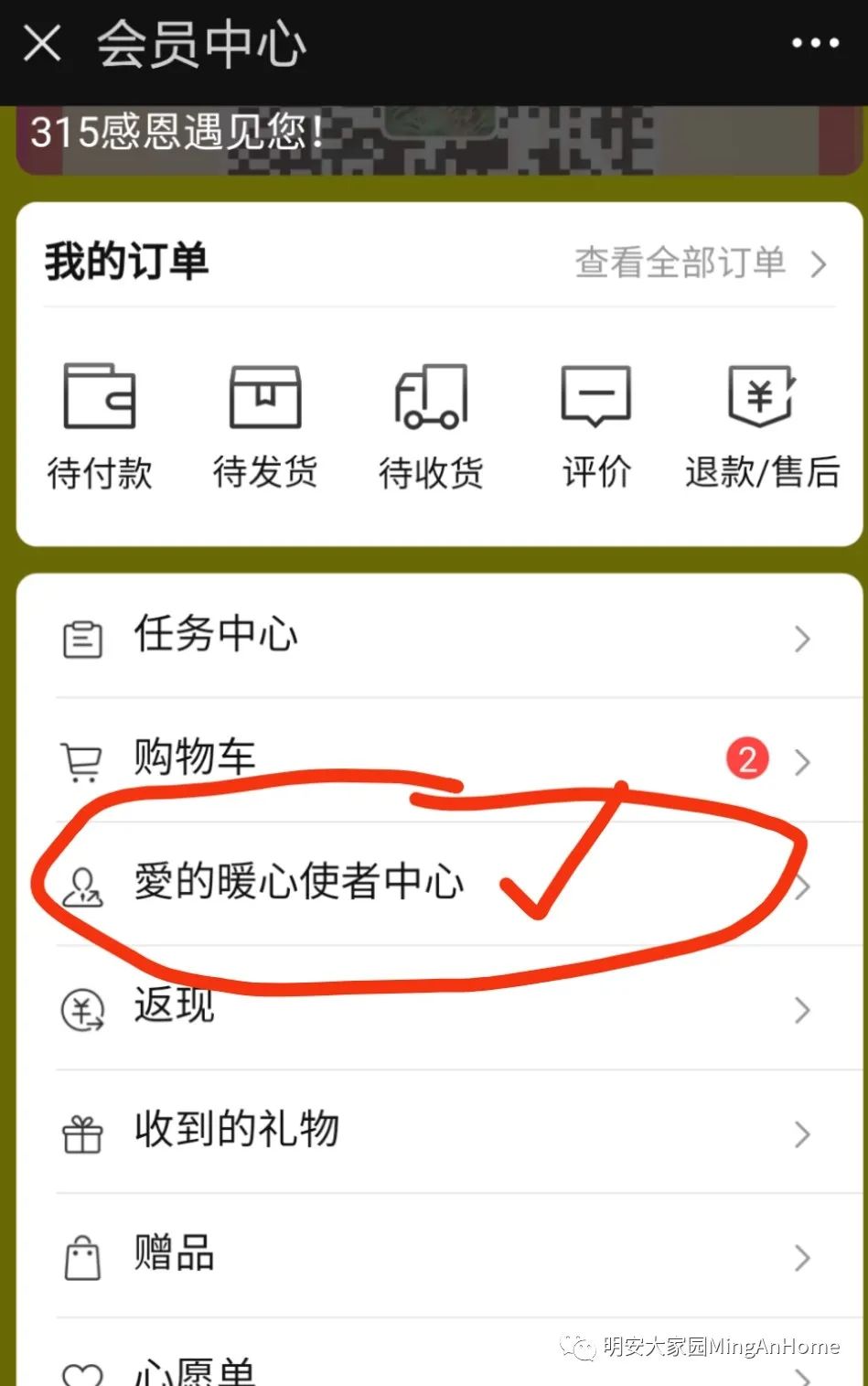
Task: Click the shopping cart badge showing 2
Action: [x=747, y=757]
